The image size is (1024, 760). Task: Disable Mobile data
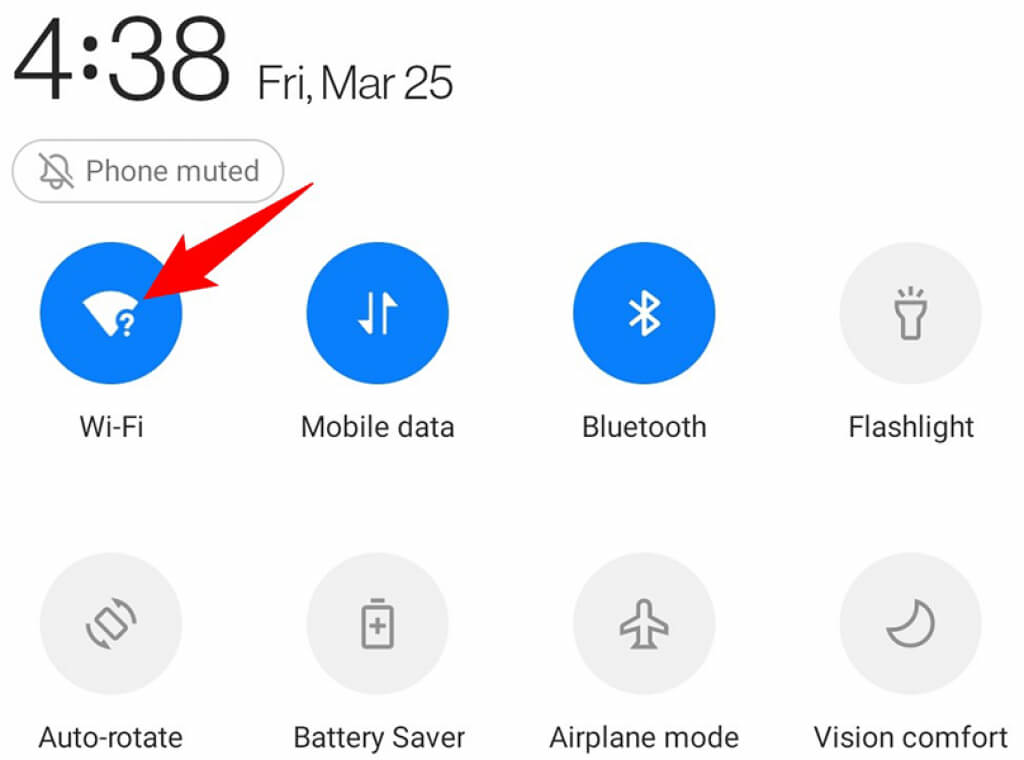tap(377, 314)
